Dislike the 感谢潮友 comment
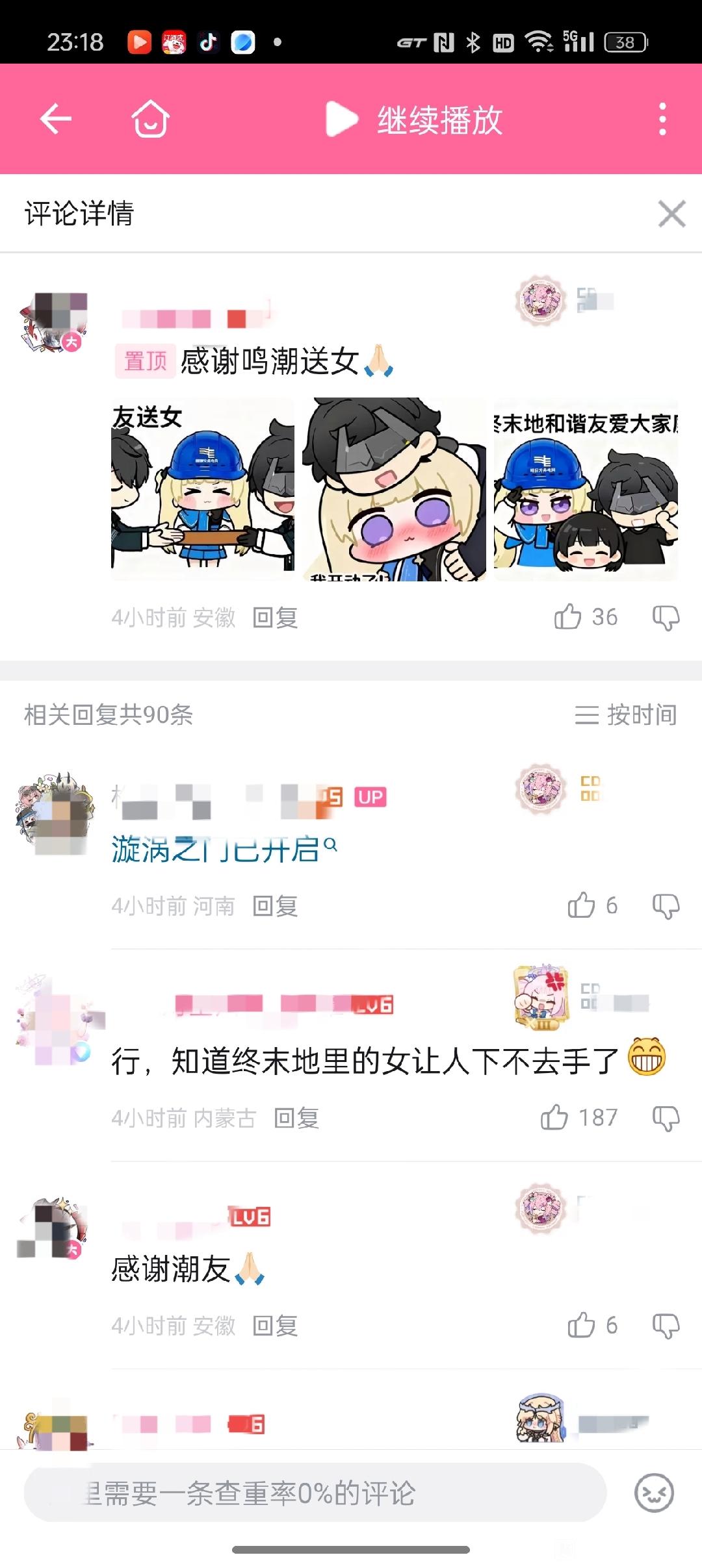 pyautogui.click(x=666, y=1326)
